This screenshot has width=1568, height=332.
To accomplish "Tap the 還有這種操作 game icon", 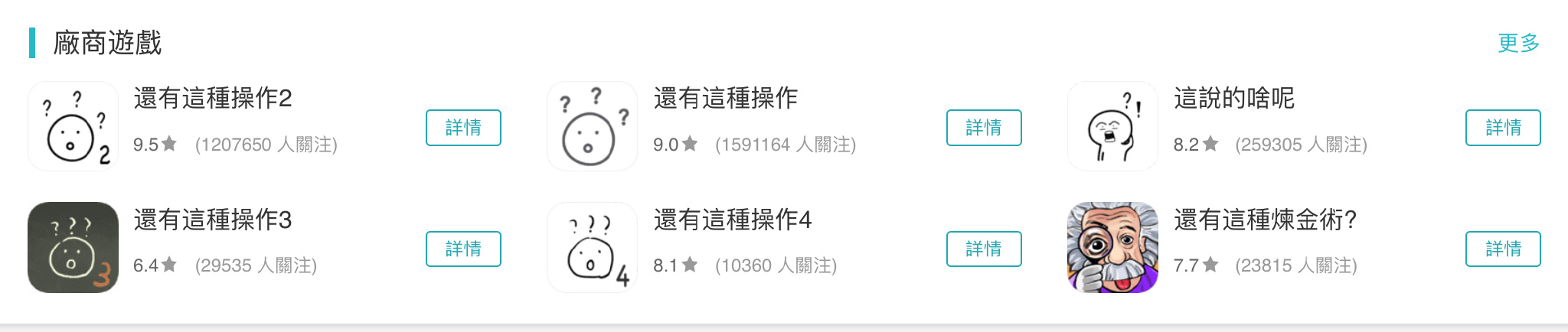I will tap(593, 126).
